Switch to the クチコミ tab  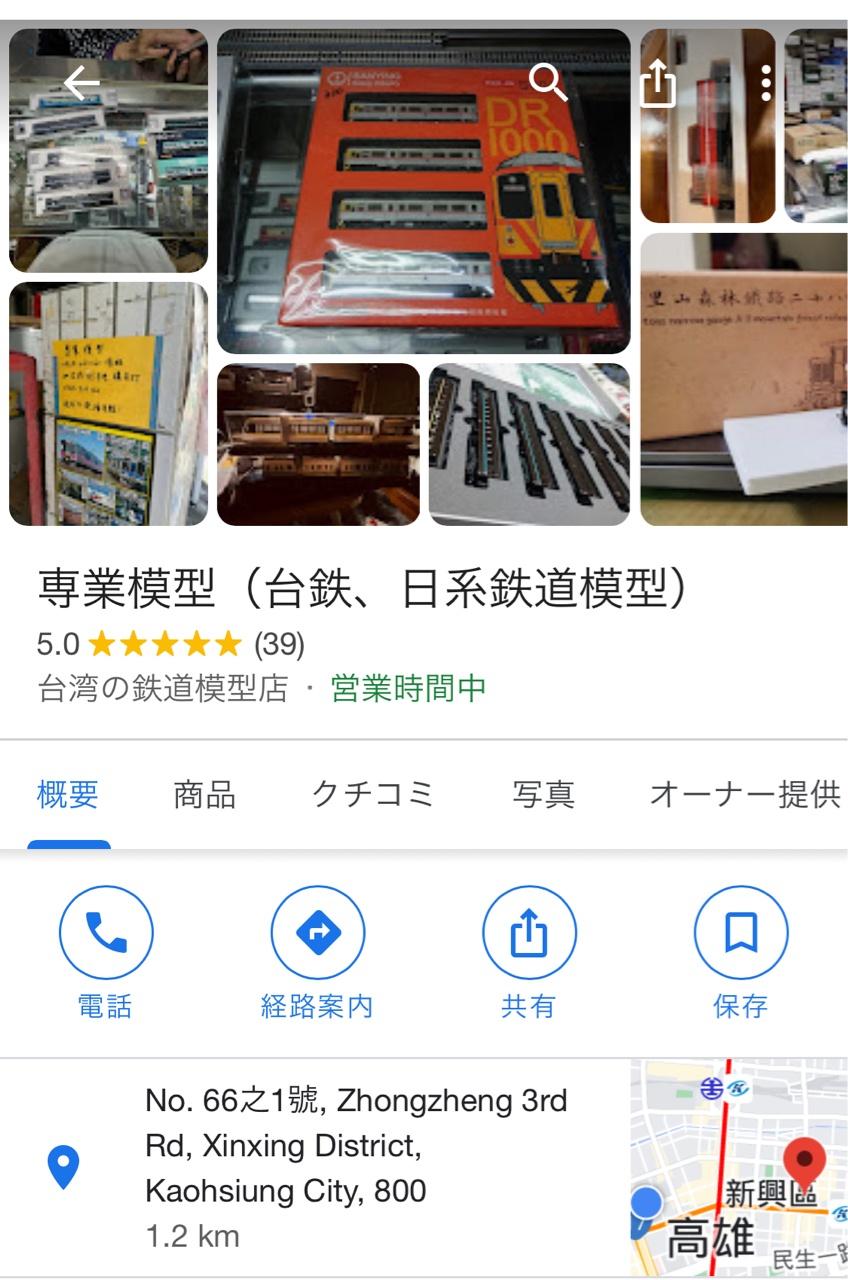click(x=373, y=795)
